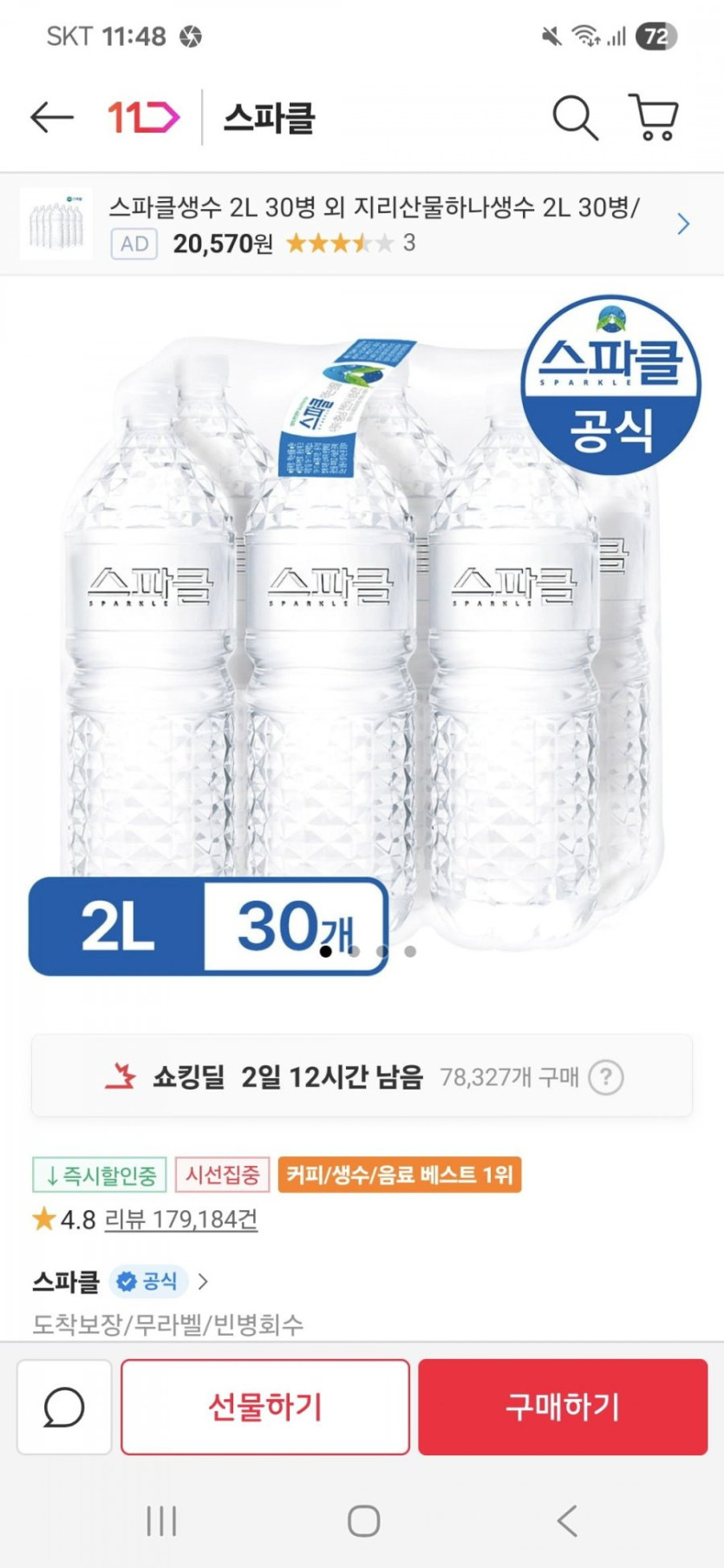Visit the 스파클 공식 store
724x1568 pixels.
click(x=120, y=1281)
